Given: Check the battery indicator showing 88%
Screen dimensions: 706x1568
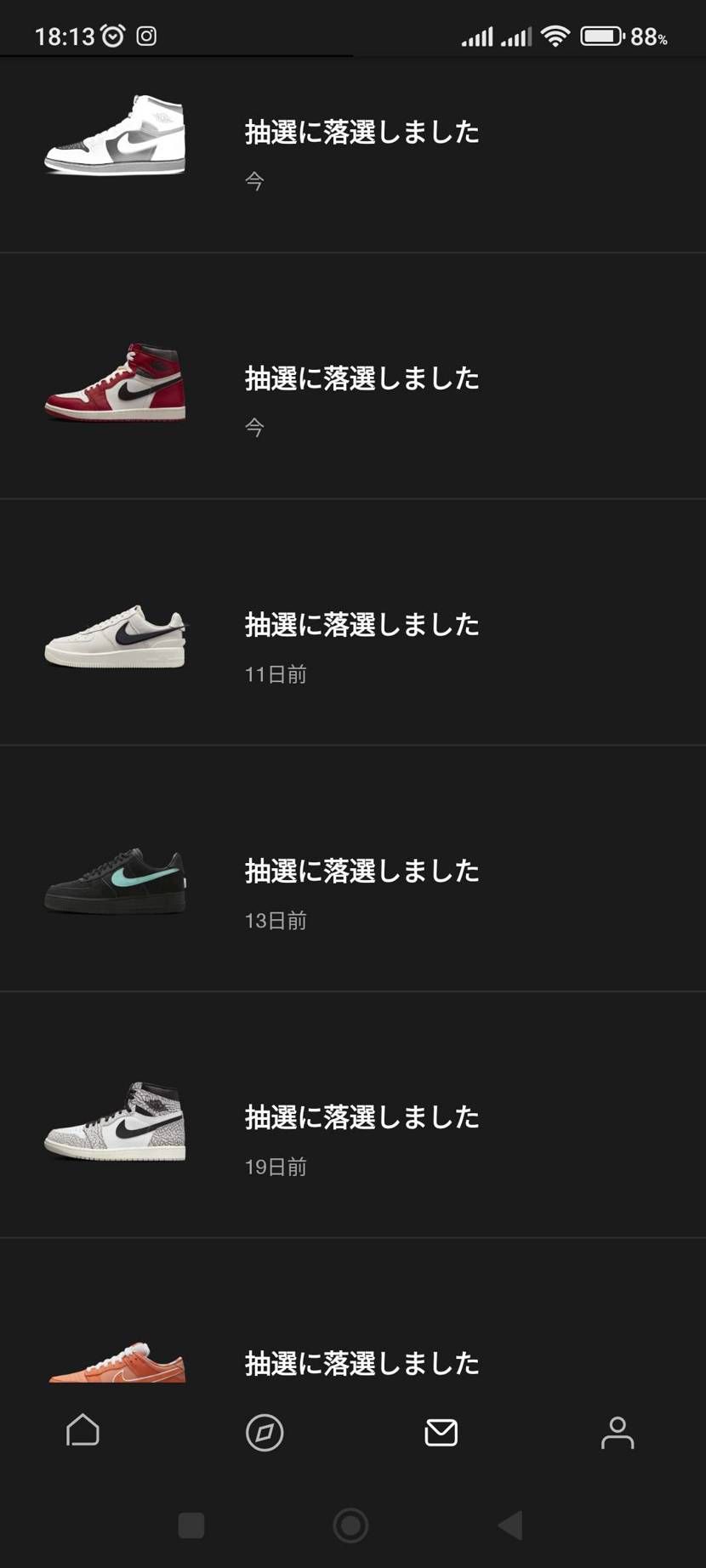Looking at the screenshot, I should [x=602, y=35].
